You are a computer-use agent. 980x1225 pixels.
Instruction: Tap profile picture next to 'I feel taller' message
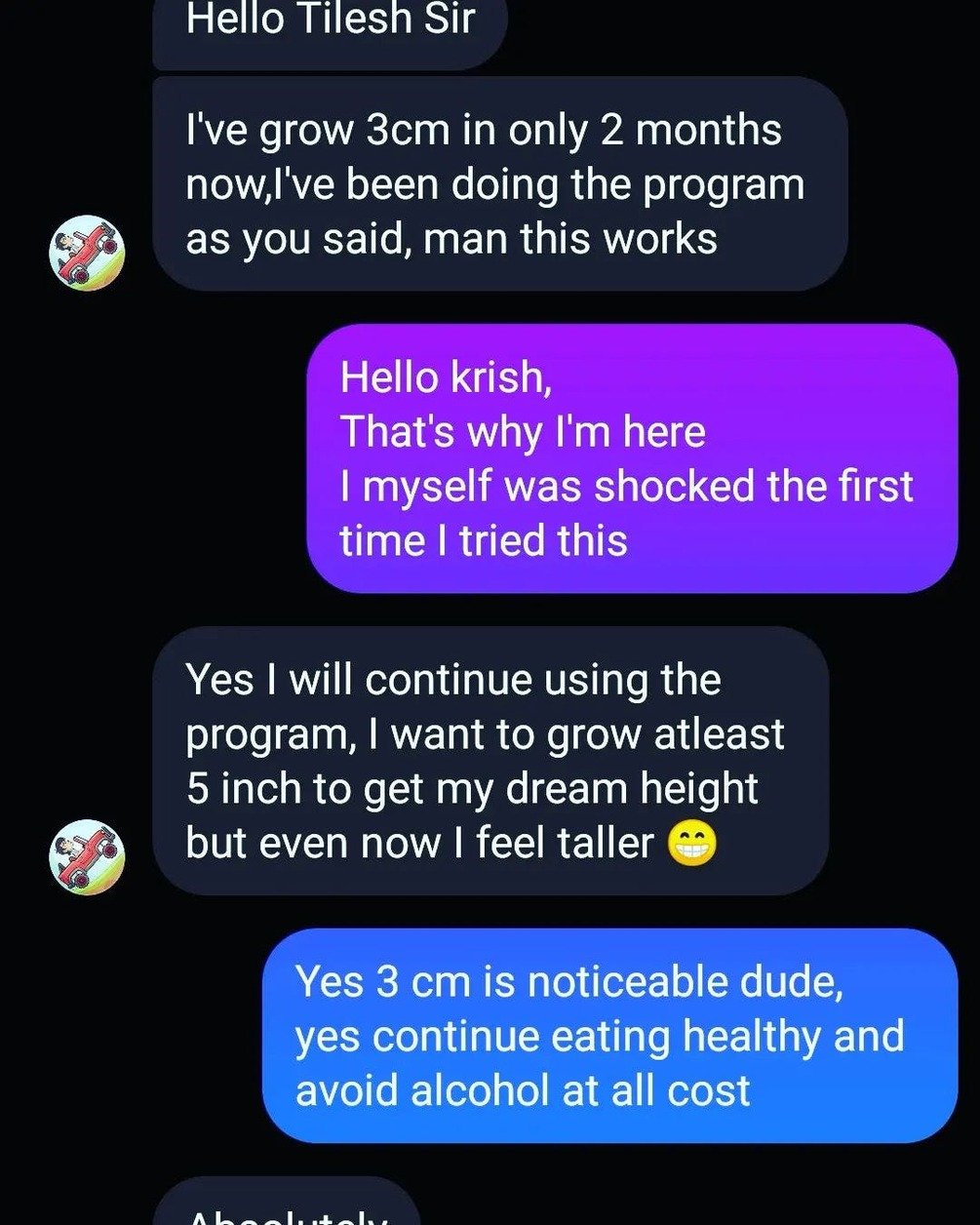87,856
